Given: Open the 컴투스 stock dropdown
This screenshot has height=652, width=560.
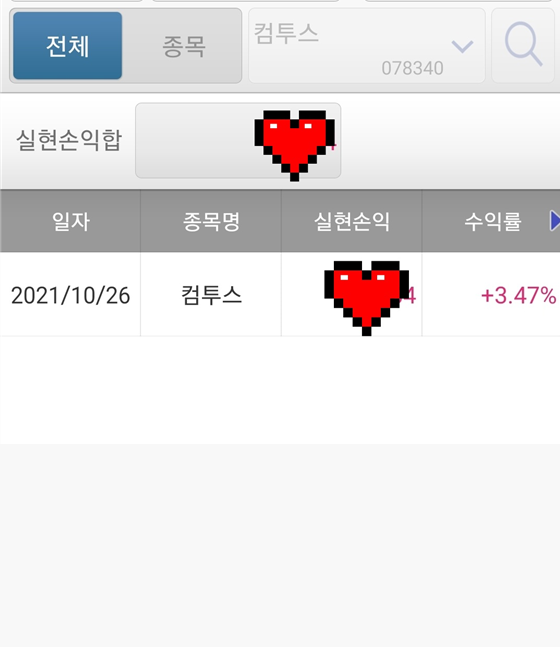Looking at the screenshot, I should click(367, 46).
